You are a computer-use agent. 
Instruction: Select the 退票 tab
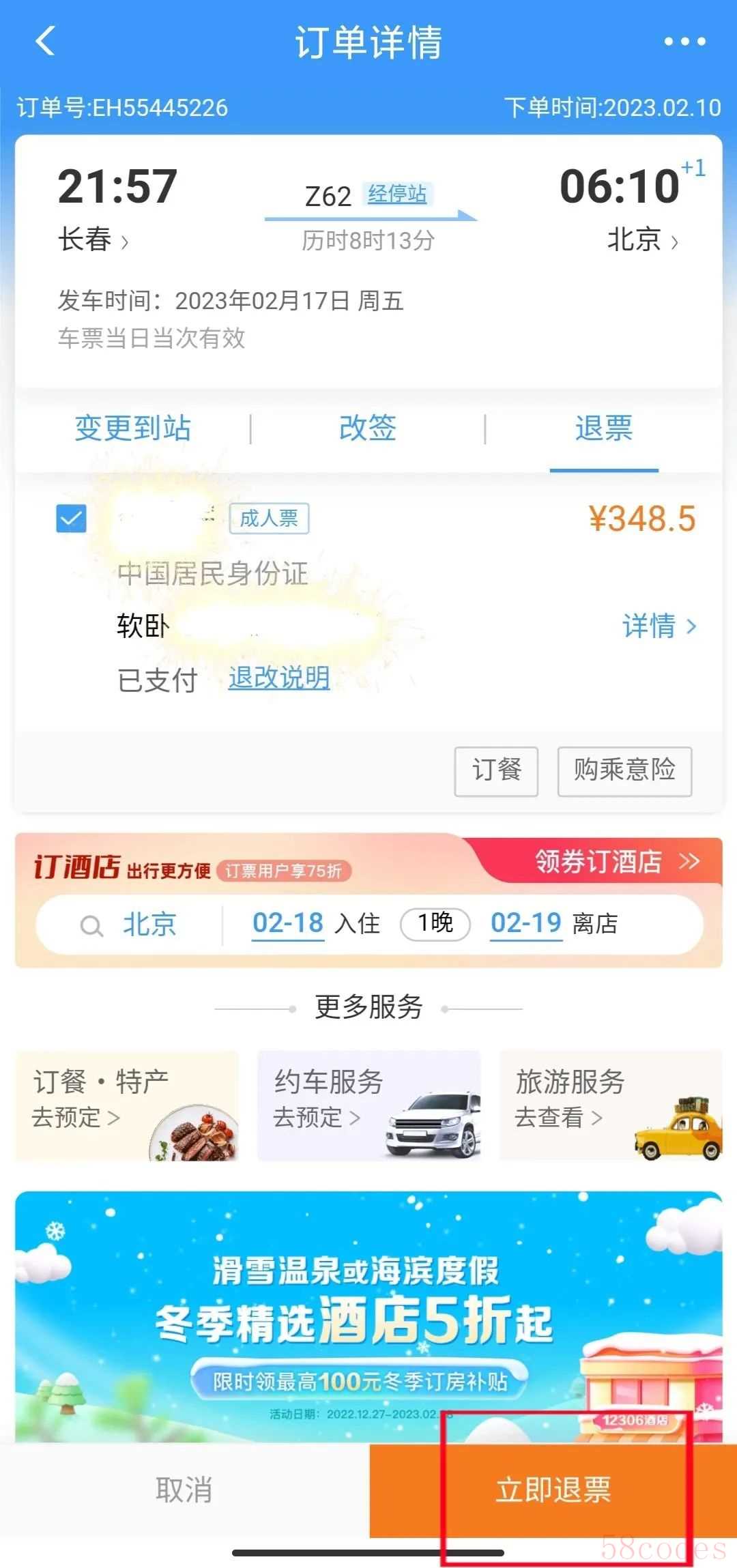pyautogui.click(x=604, y=429)
